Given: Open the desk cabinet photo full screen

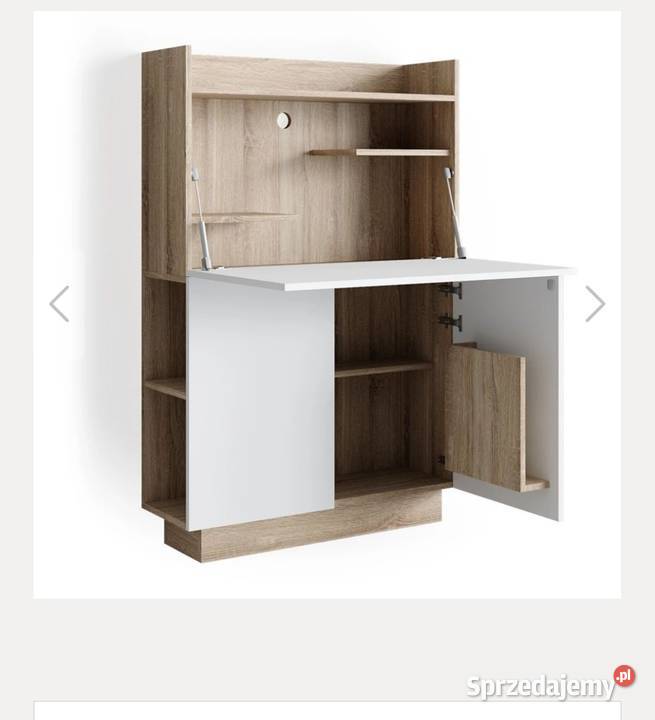Looking at the screenshot, I should [x=340, y=300].
